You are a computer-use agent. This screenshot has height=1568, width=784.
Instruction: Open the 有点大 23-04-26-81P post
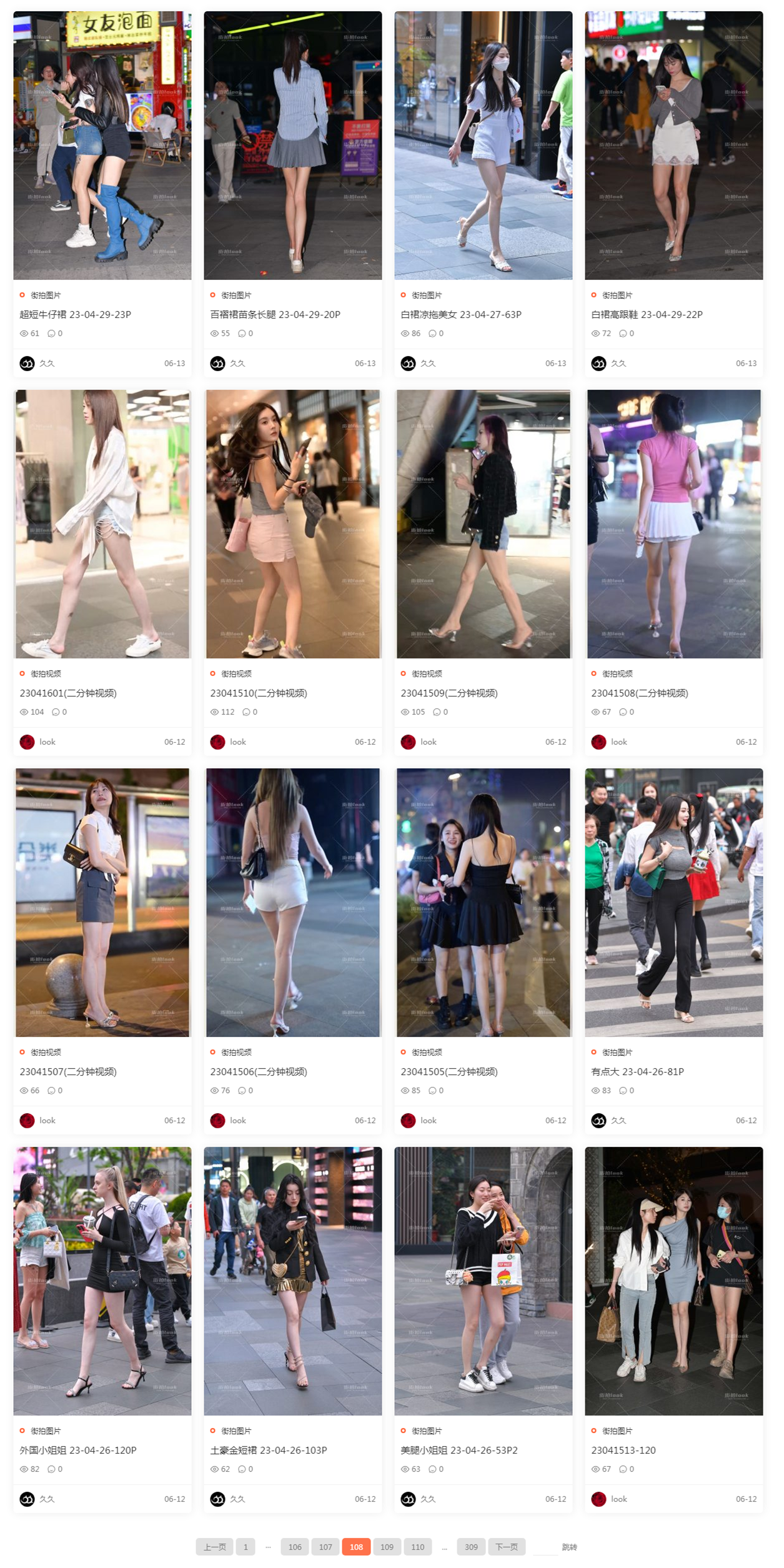coord(637,1071)
